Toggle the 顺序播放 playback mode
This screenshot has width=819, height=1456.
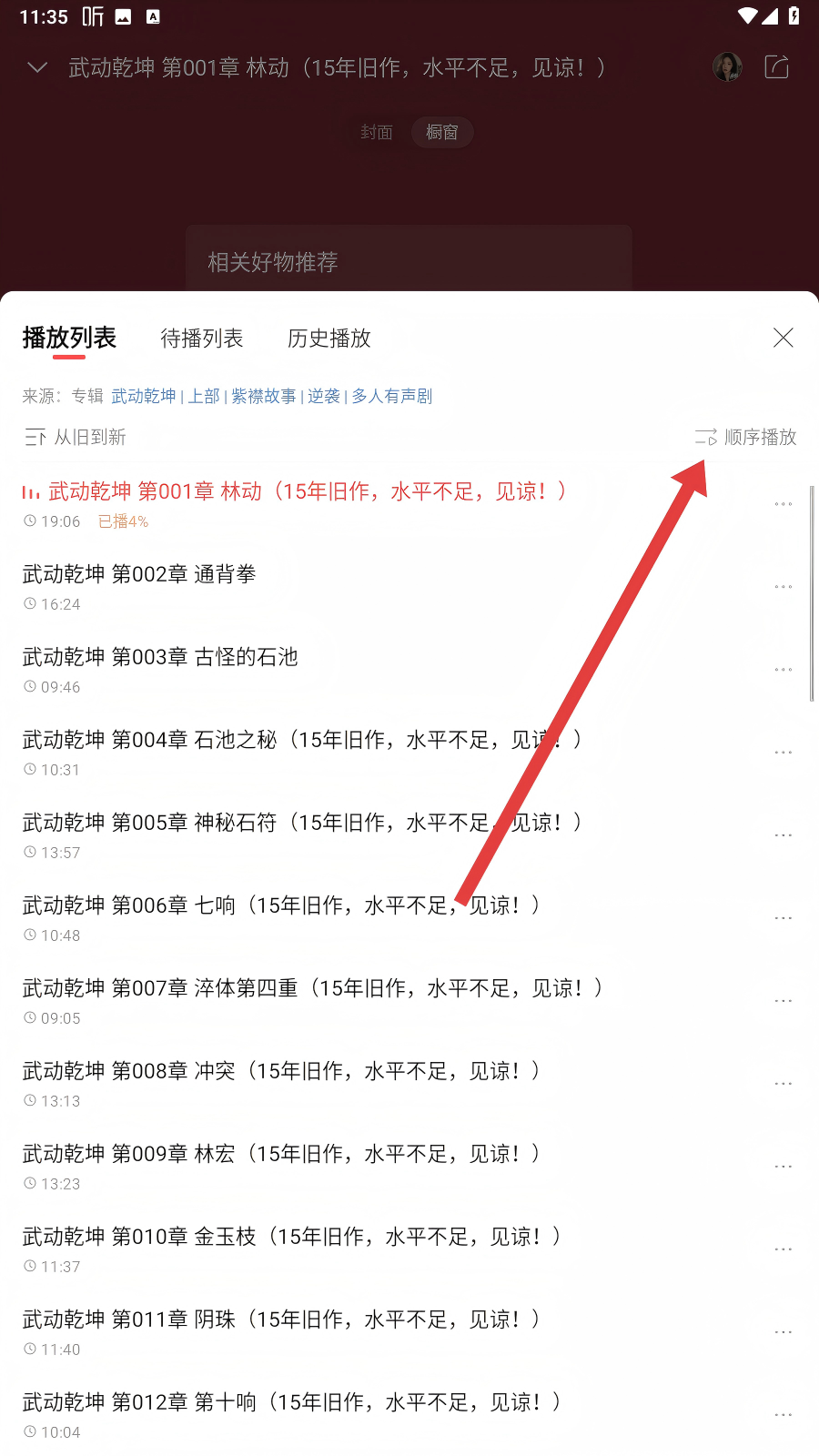pos(745,438)
